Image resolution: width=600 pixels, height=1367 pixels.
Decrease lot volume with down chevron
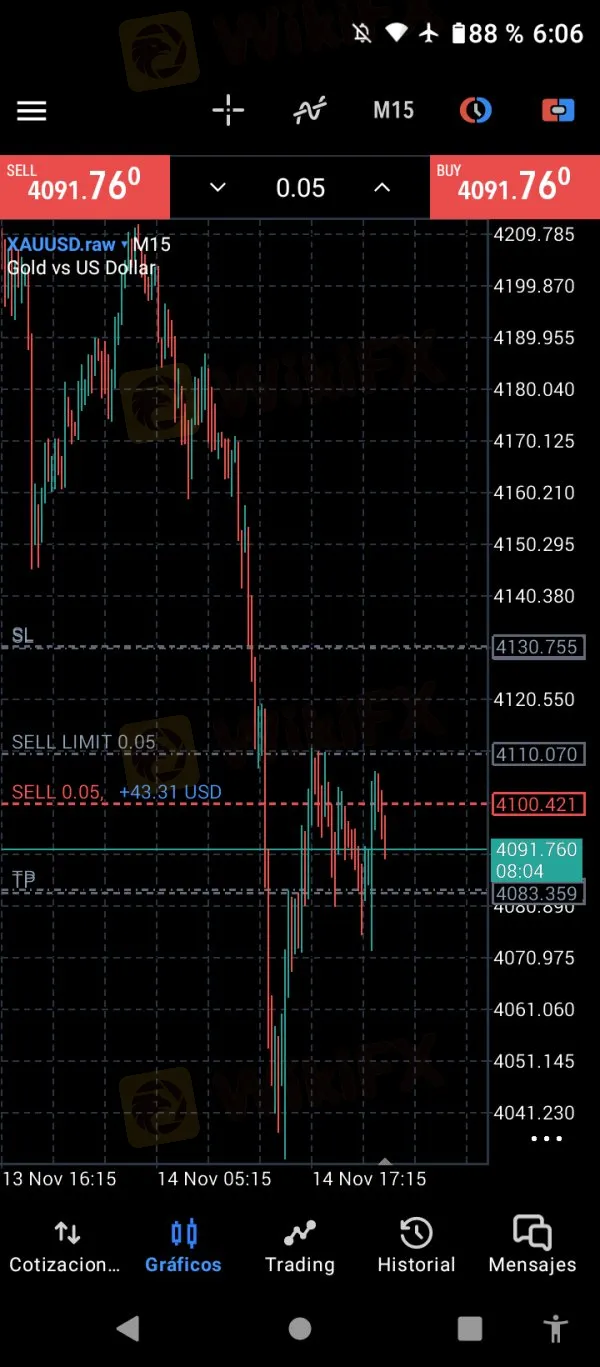tap(217, 187)
